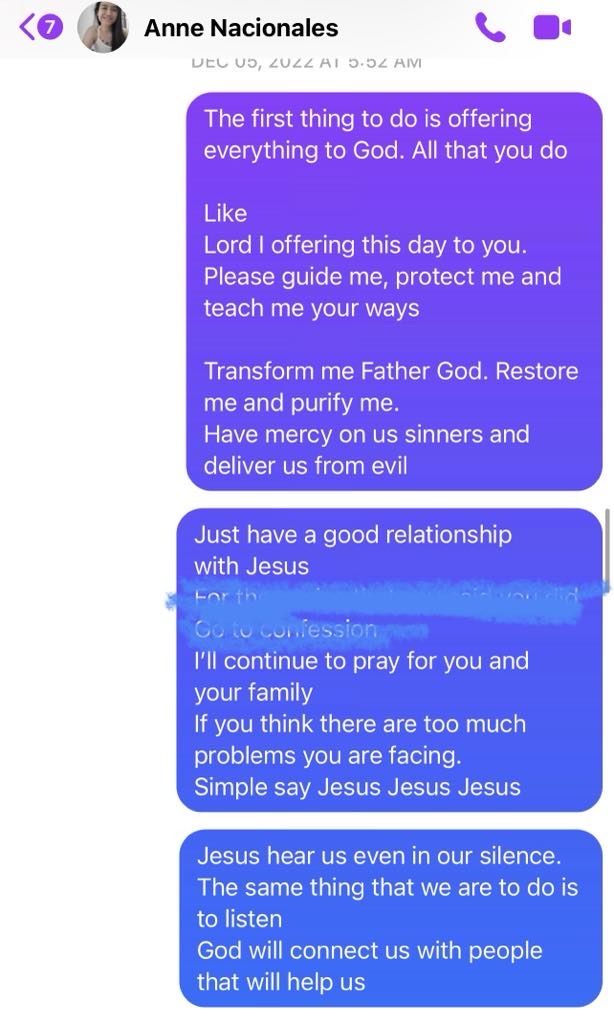Open Anne Nacionales' profile details

click(240, 28)
